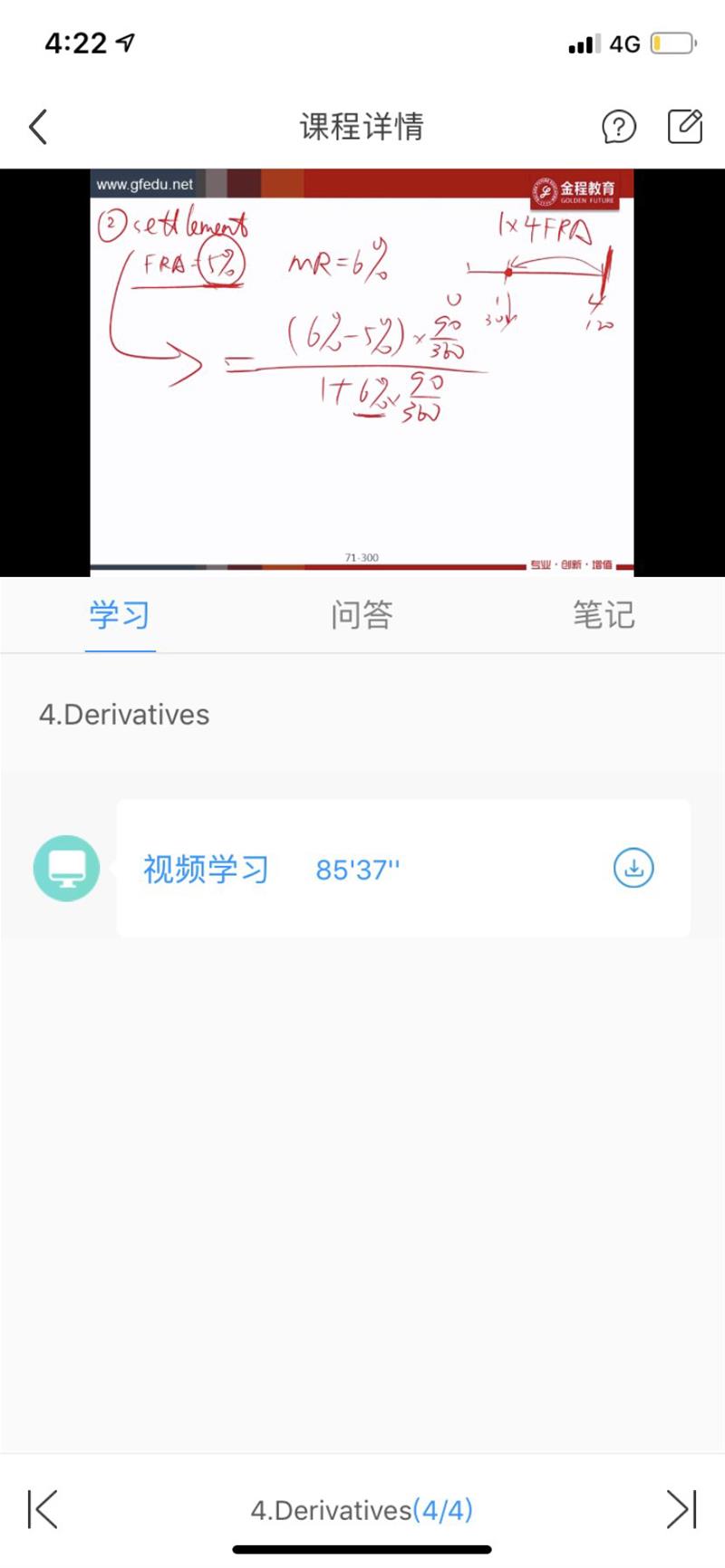Screen dimensions: 725x1568
Task: Open the 4.Derivatives(4/4) chapter selector
Action: coord(362,1510)
